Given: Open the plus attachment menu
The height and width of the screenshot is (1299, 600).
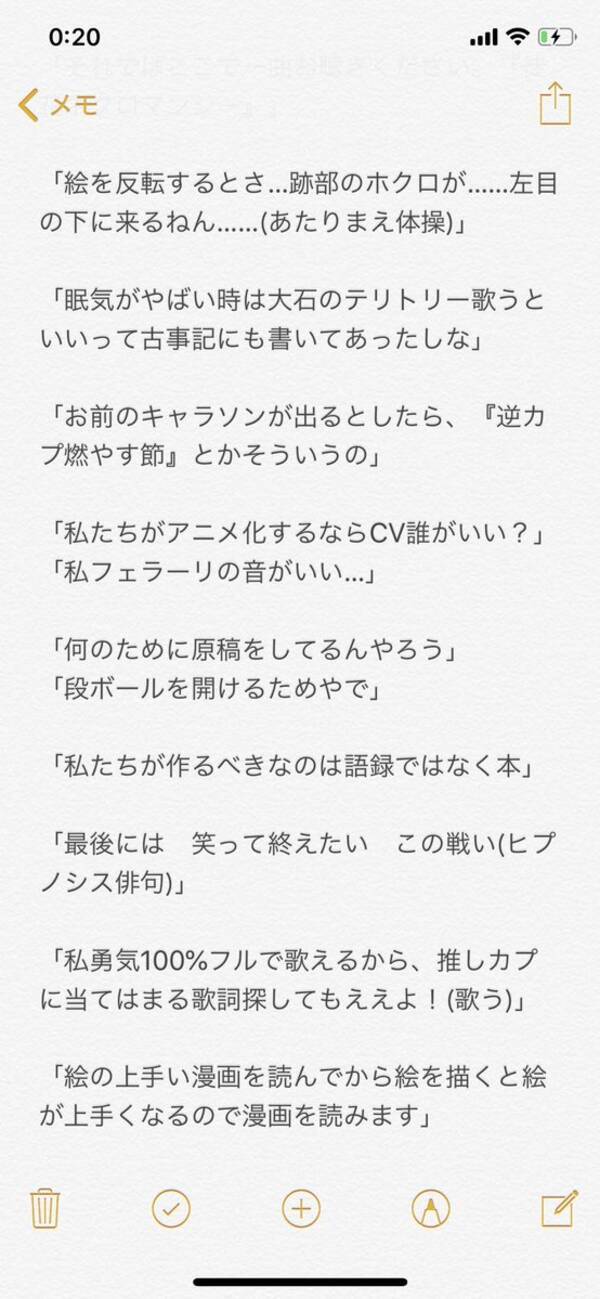Looking at the screenshot, I should [300, 1208].
